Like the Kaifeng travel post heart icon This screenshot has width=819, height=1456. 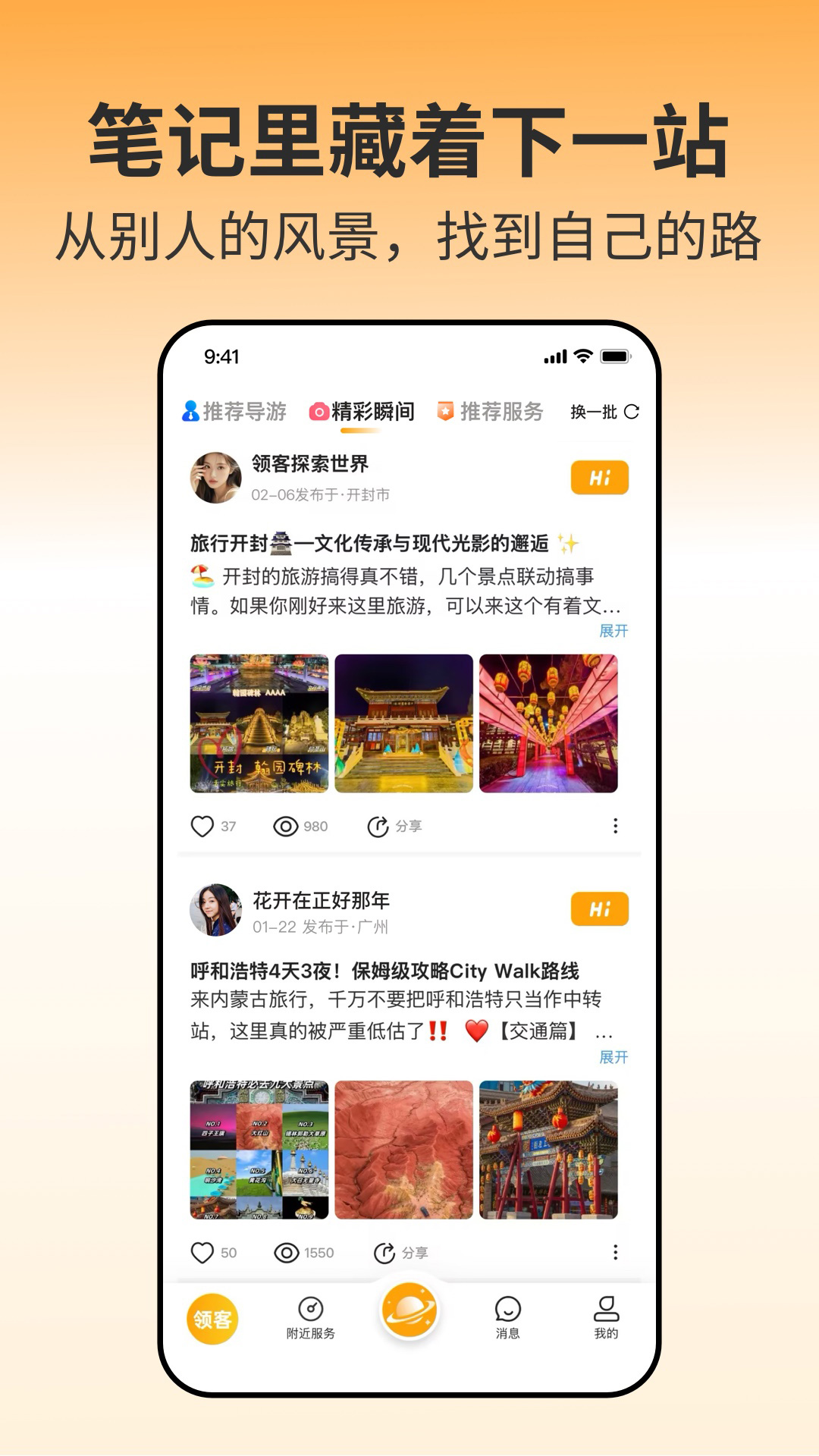(x=202, y=826)
